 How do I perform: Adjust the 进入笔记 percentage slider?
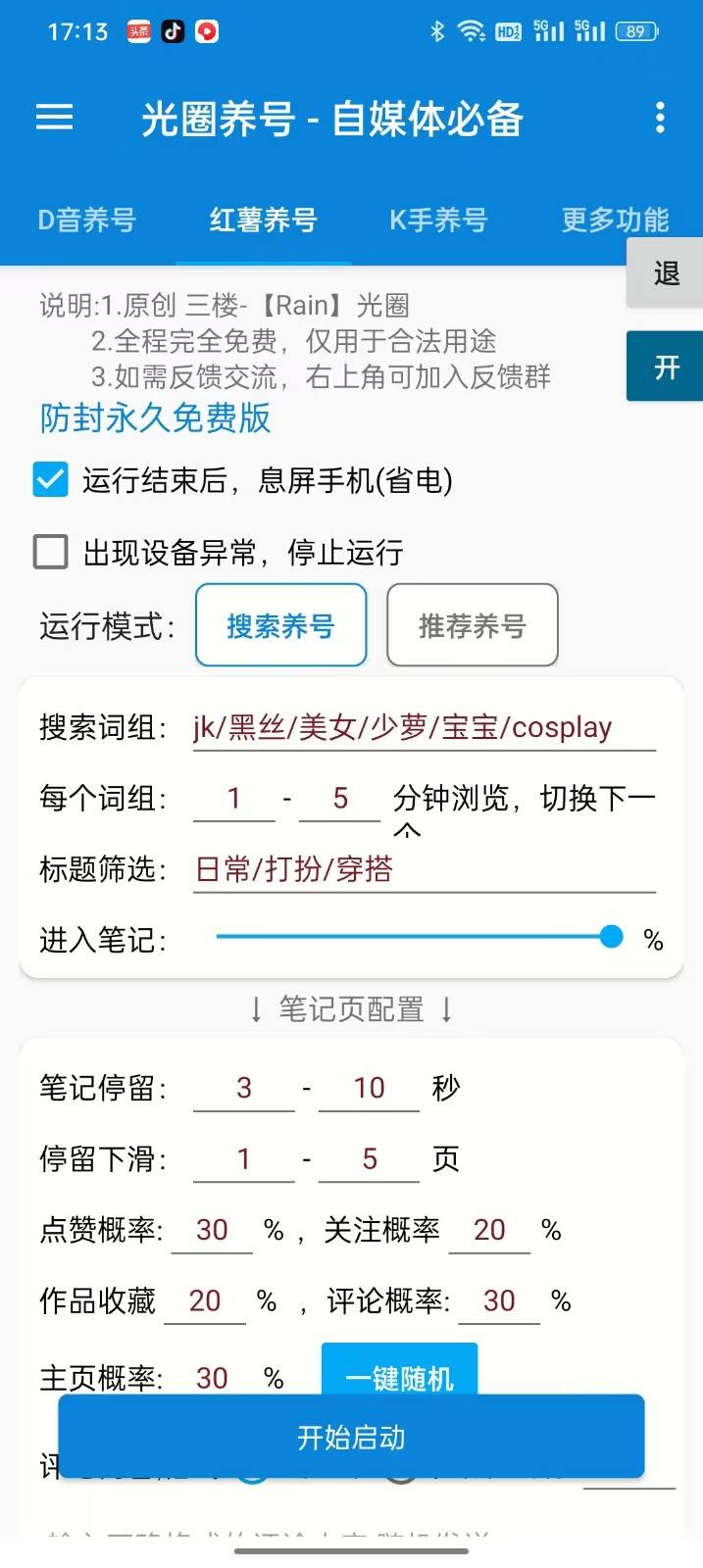point(610,937)
